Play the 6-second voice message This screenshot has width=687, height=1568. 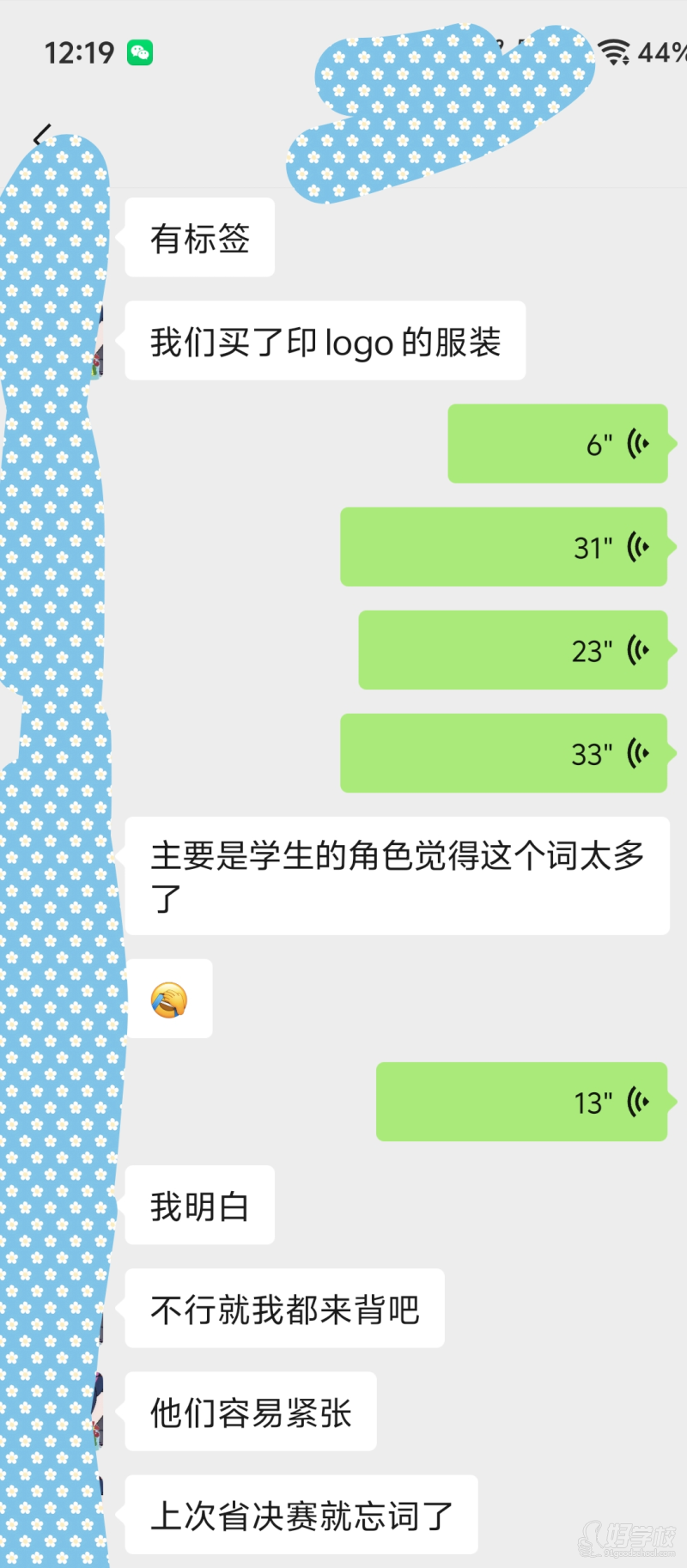(557, 444)
